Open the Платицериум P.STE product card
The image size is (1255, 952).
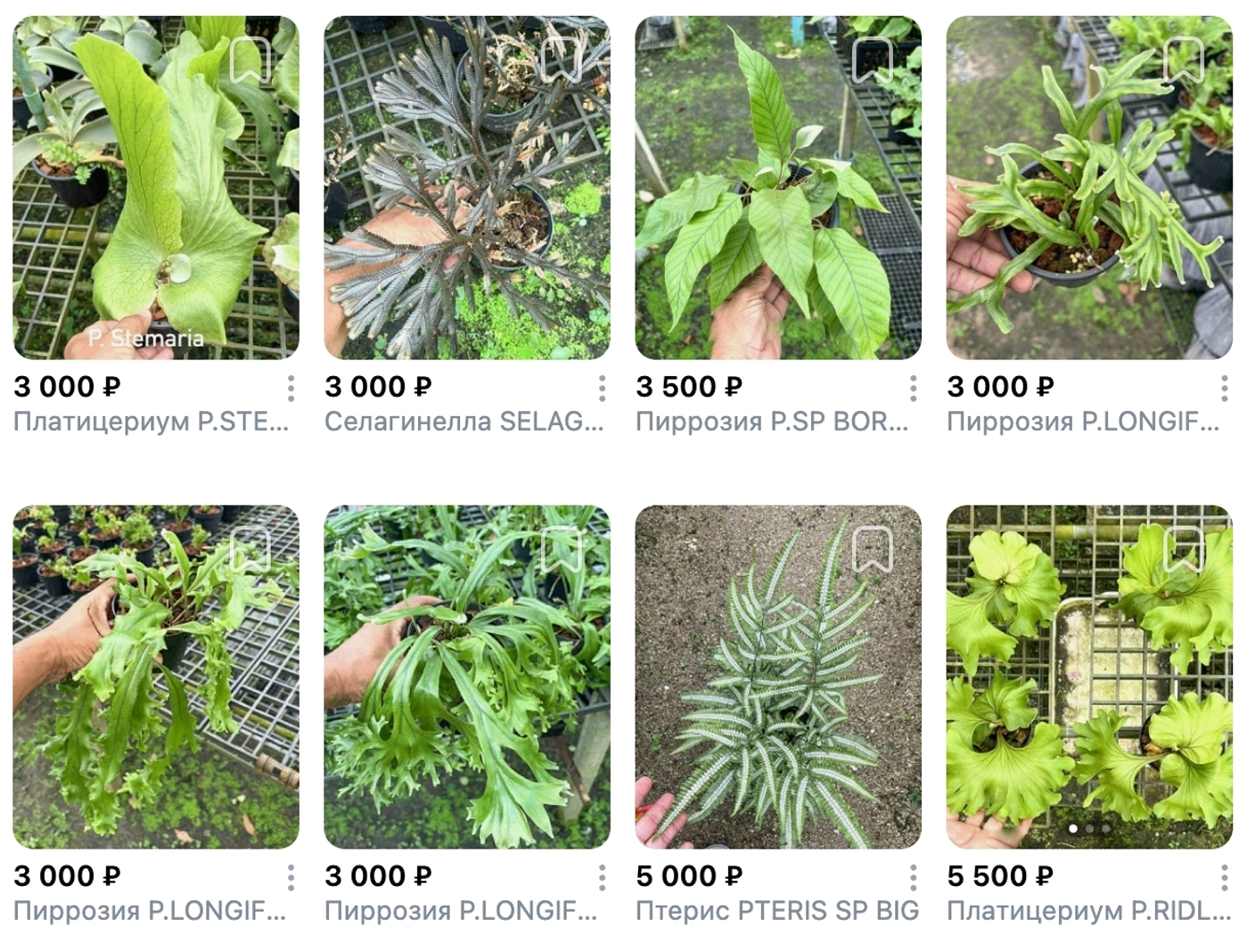click(x=156, y=187)
